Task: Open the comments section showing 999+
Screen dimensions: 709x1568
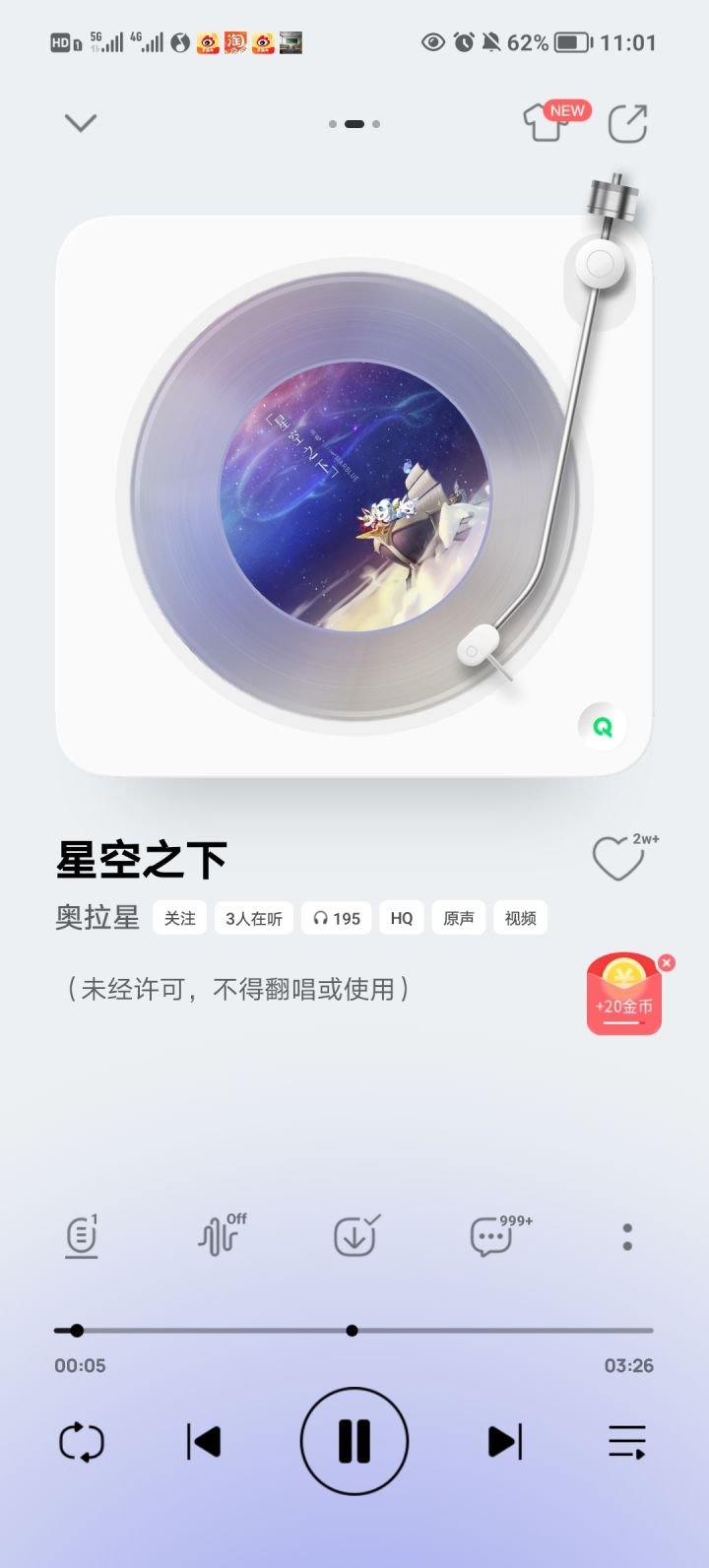Action: [490, 1236]
